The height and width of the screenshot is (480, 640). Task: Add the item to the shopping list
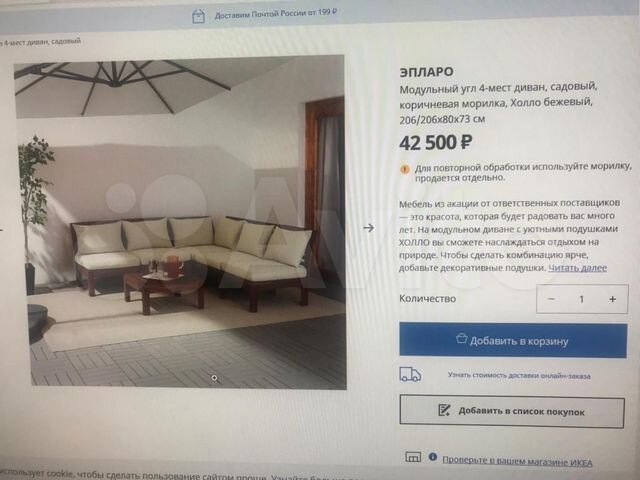tap(512, 411)
